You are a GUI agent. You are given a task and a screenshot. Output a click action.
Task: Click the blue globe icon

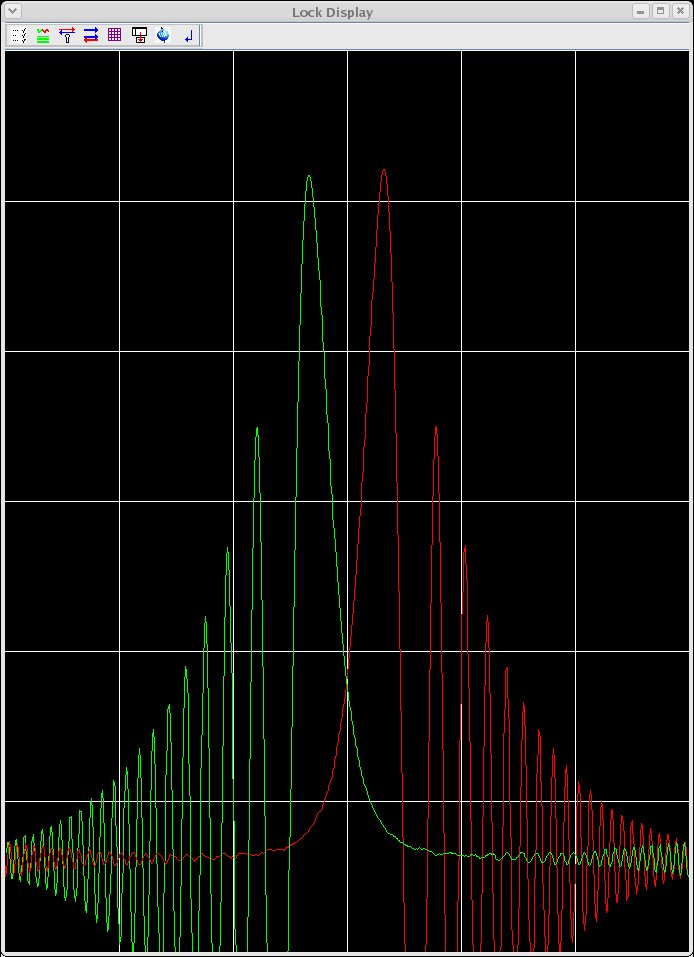click(163, 35)
